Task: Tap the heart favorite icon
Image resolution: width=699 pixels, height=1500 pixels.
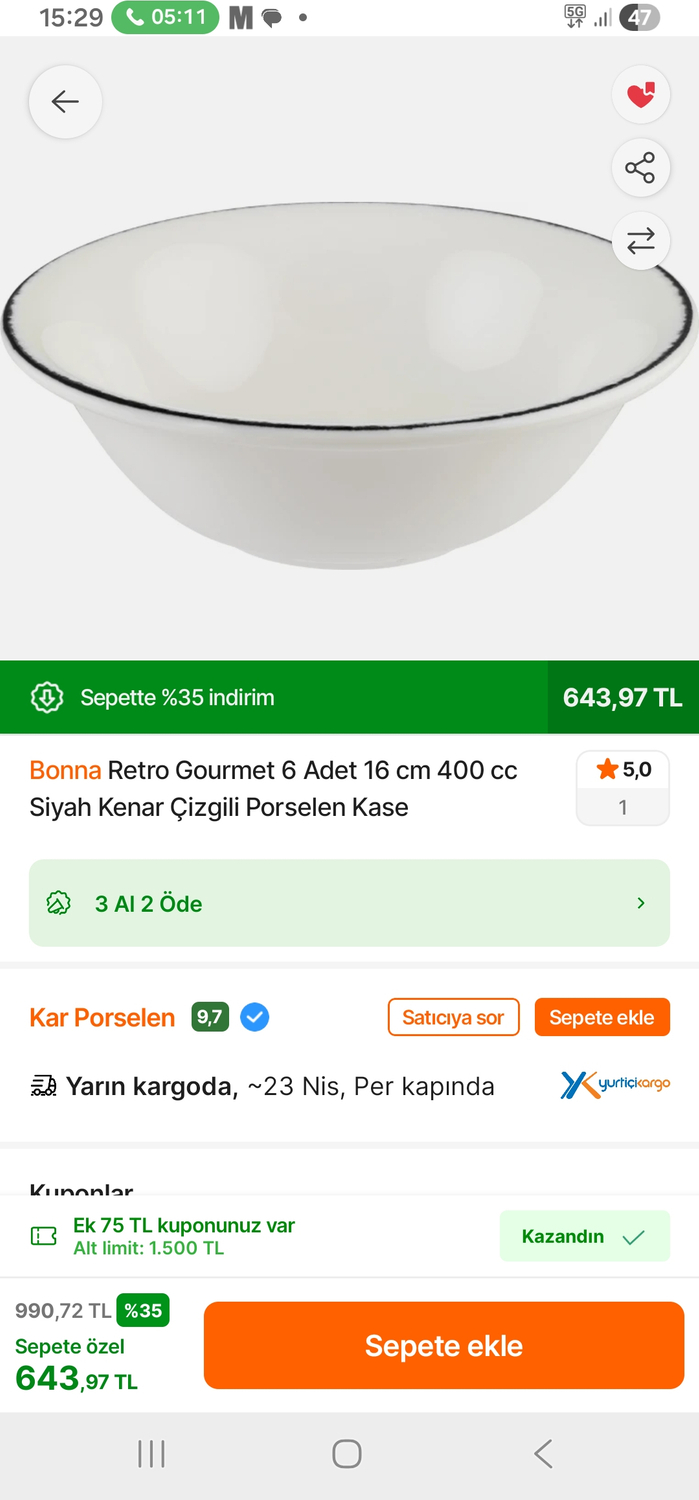Action: [x=640, y=95]
